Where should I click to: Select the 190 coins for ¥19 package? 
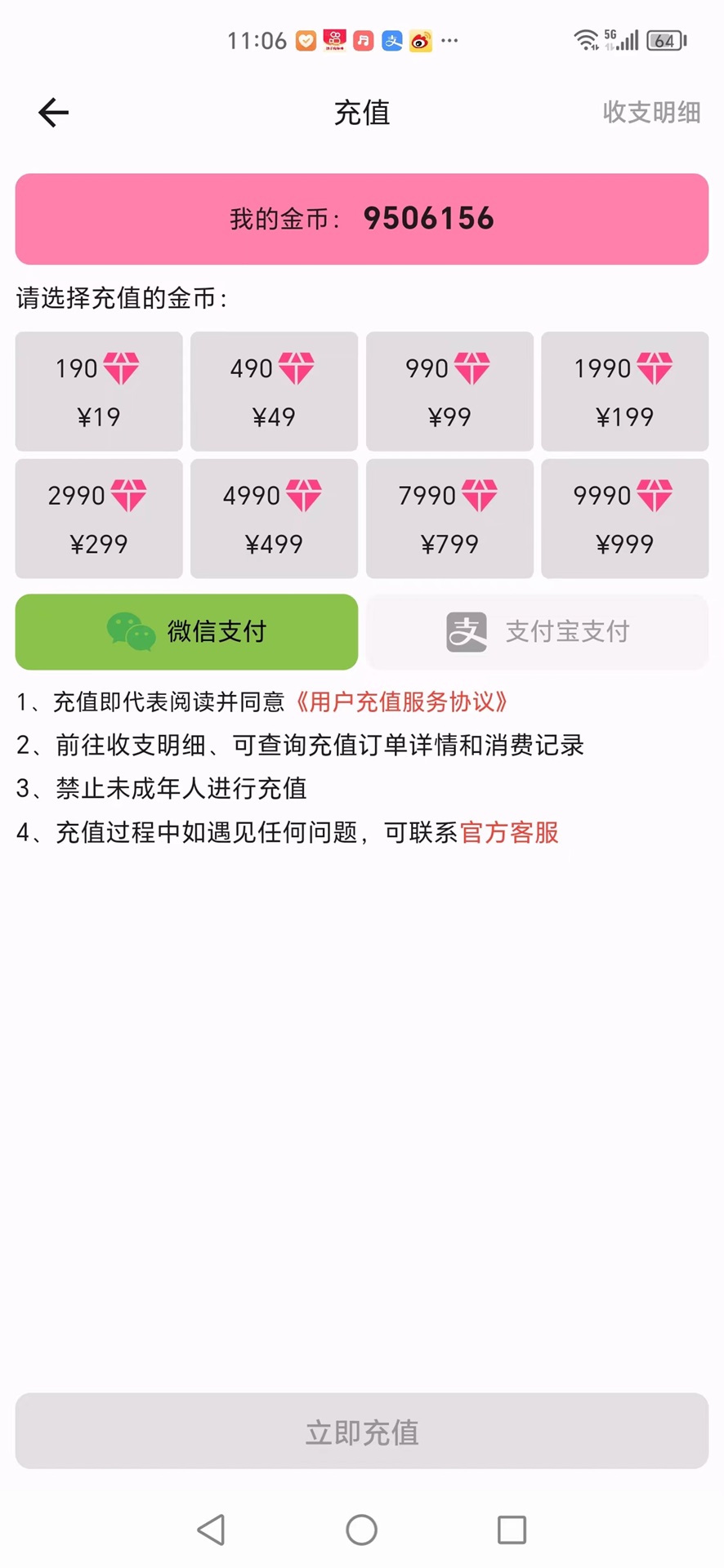pyautogui.click(x=99, y=391)
